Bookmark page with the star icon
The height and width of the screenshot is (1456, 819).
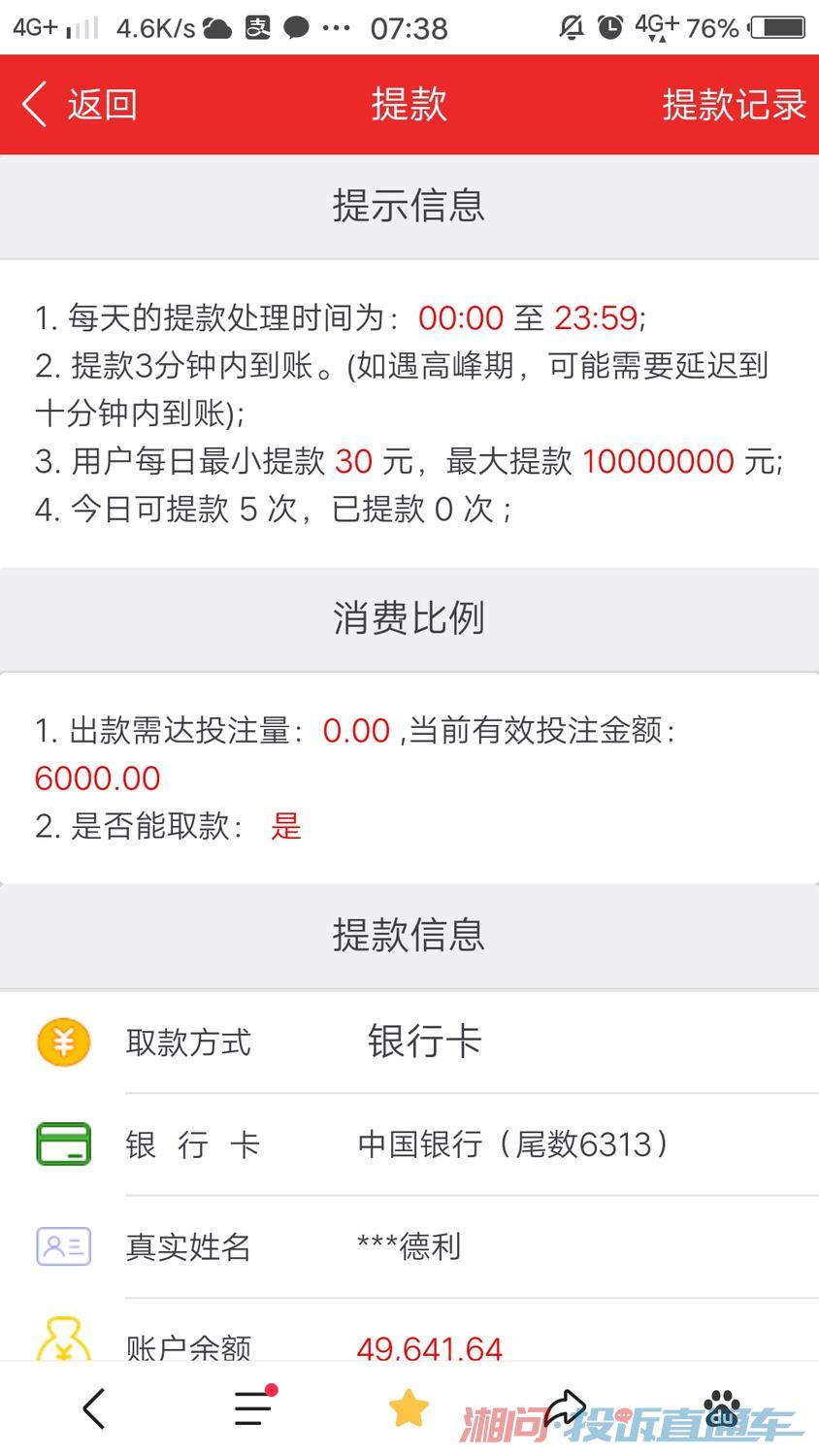point(409,1407)
